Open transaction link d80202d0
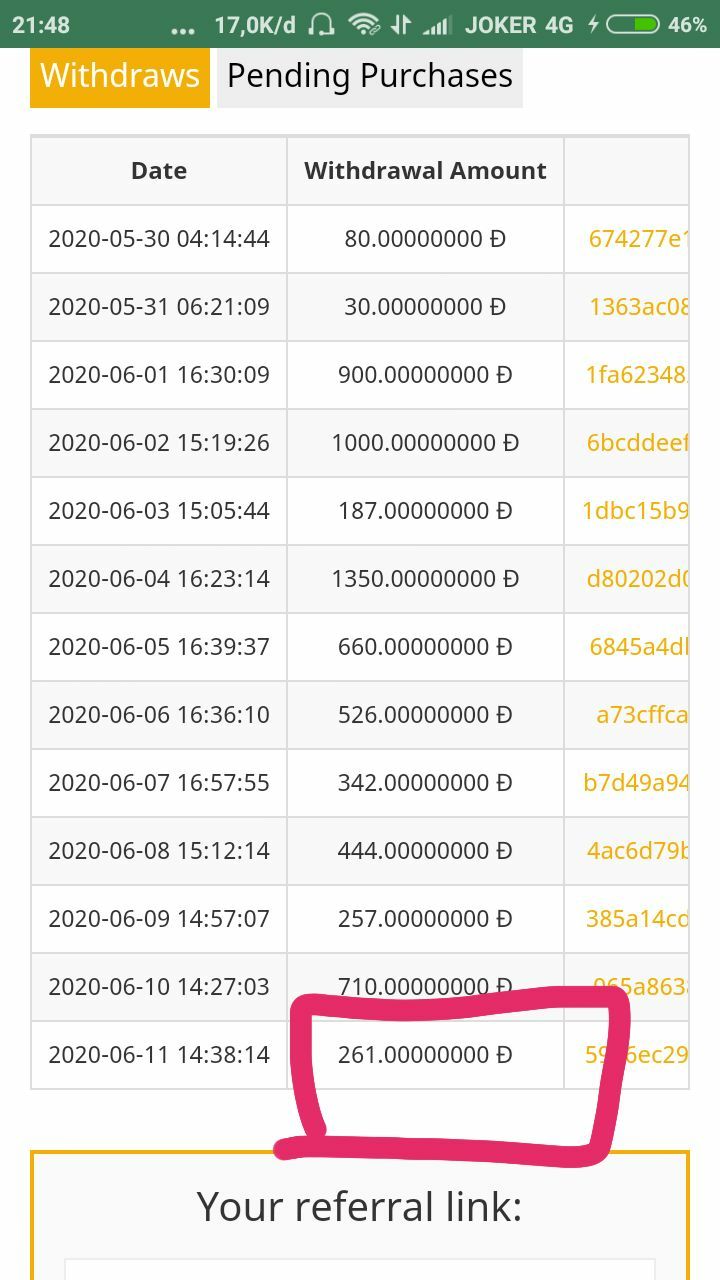The image size is (720, 1280). [638, 579]
